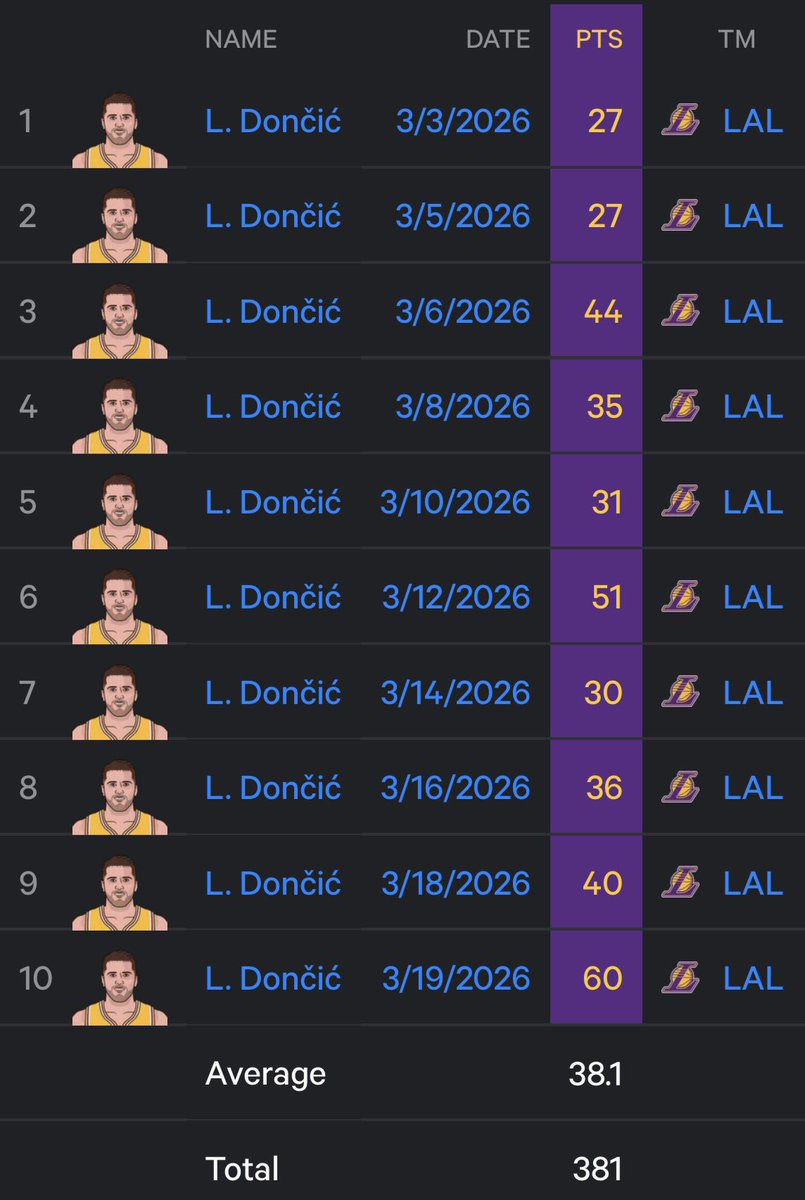The image size is (805, 1200).
Task: Open the 3/3/2026 game link
Action: click(463, 121)
